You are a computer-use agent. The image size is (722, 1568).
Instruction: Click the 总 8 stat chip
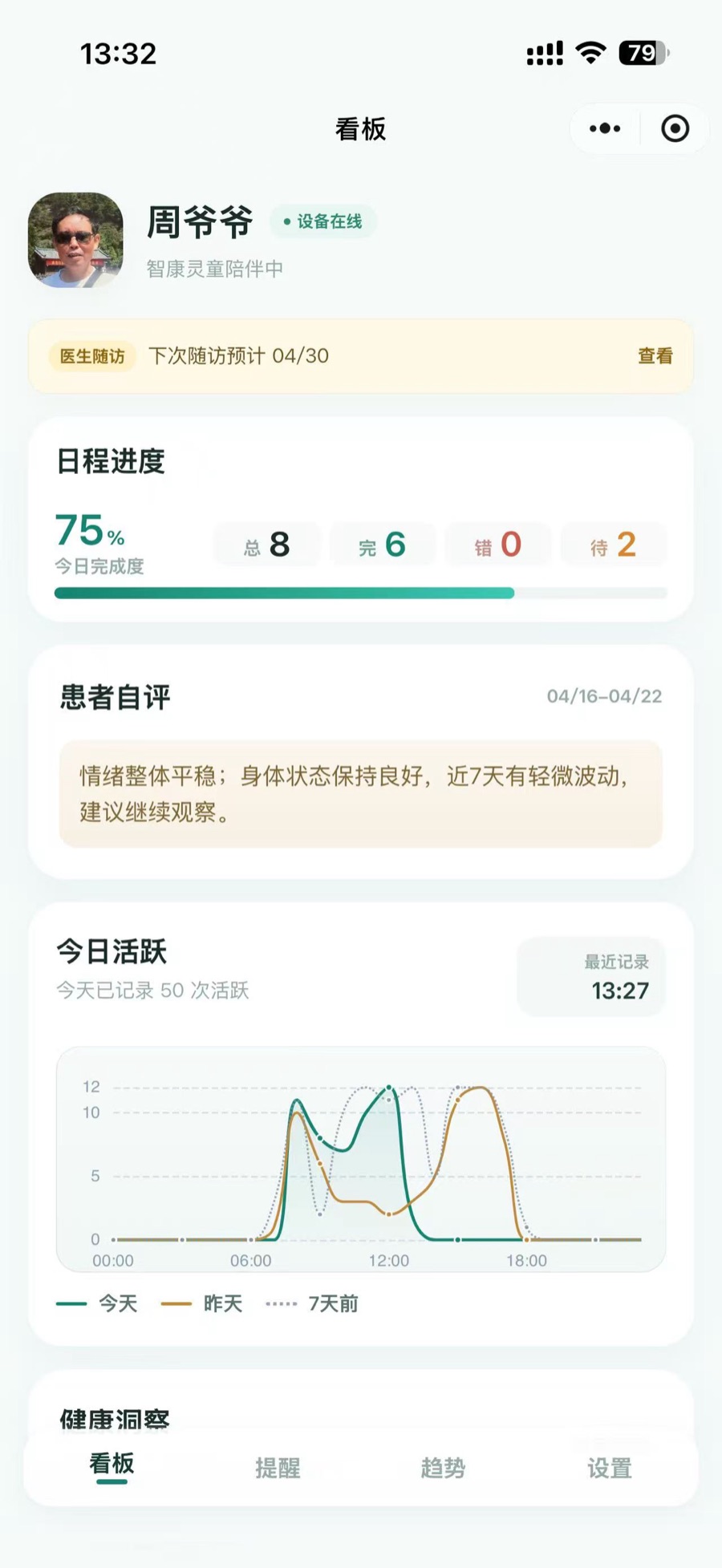pos(266,544)
